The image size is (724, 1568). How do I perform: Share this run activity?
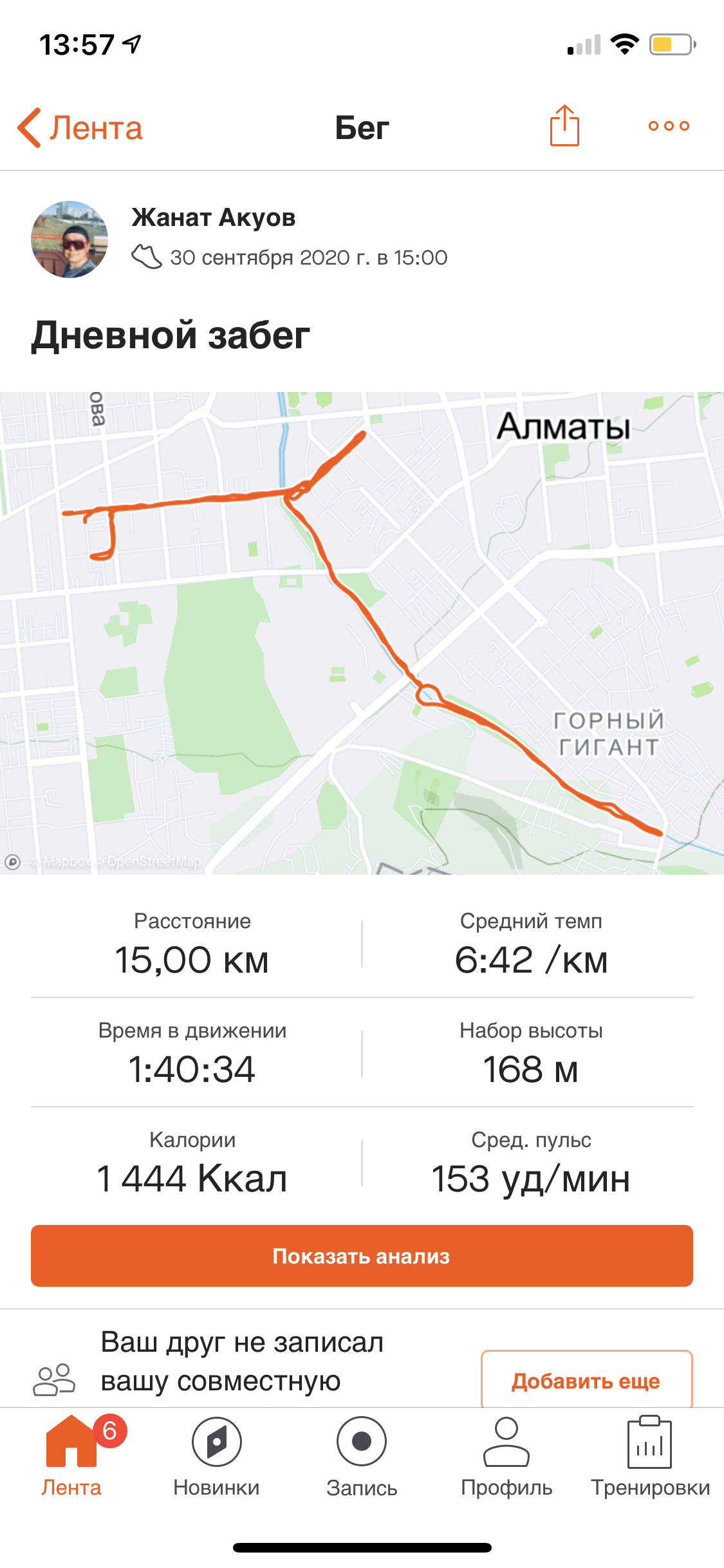(564, 126)
